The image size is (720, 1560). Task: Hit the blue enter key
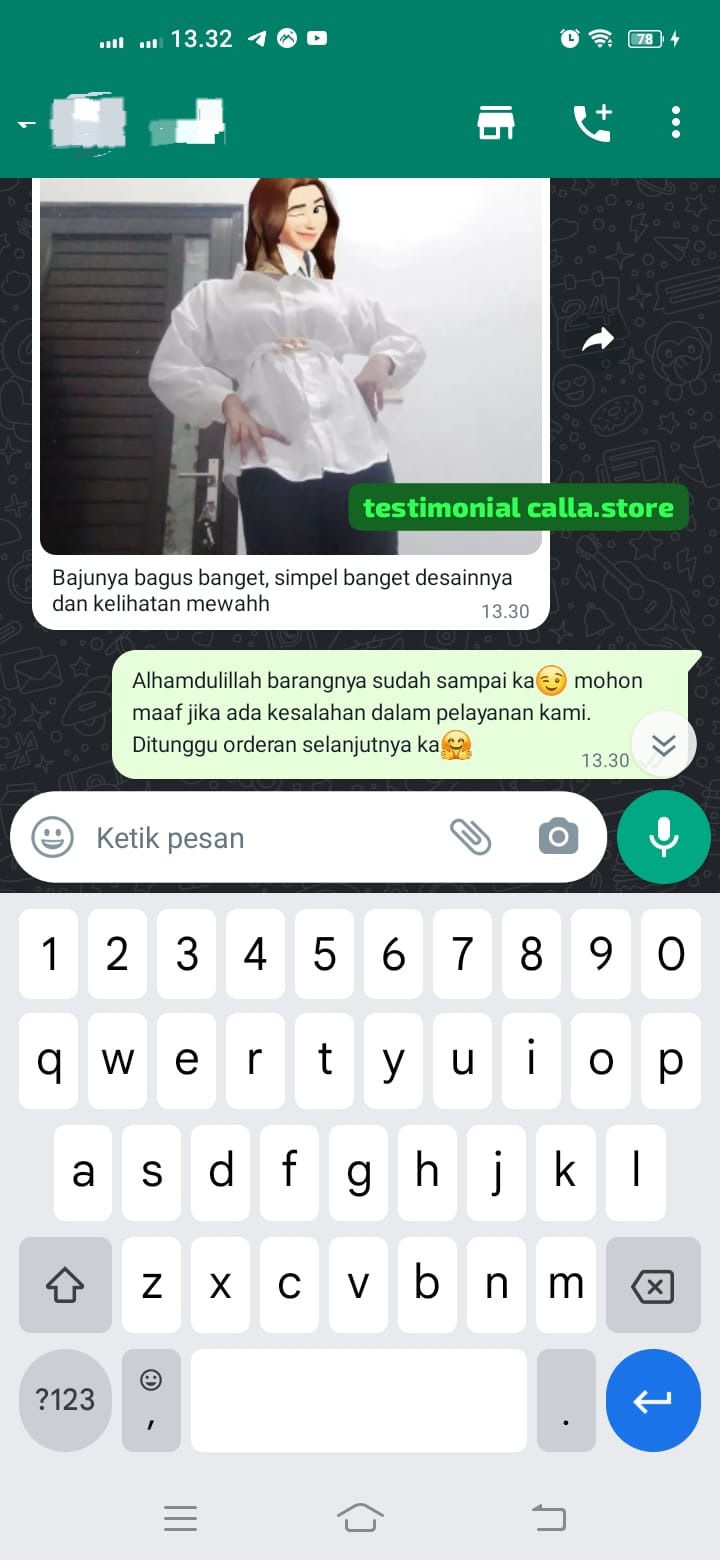pyautogui.click(x=653, y=1400)
